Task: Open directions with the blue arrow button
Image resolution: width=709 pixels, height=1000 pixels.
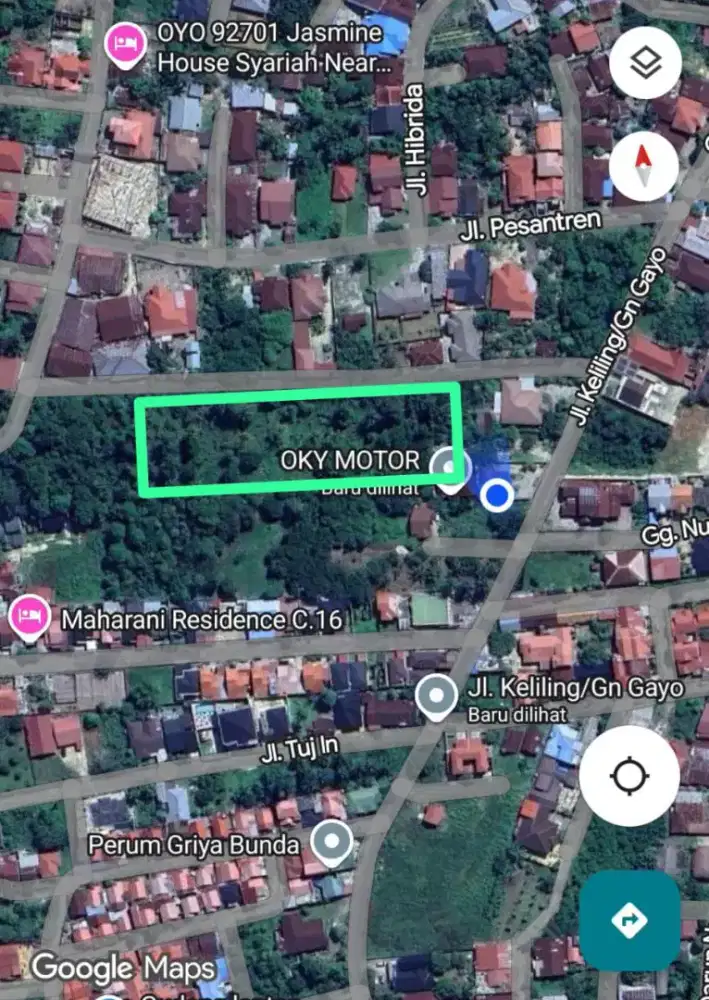Action: click(629, 920)
